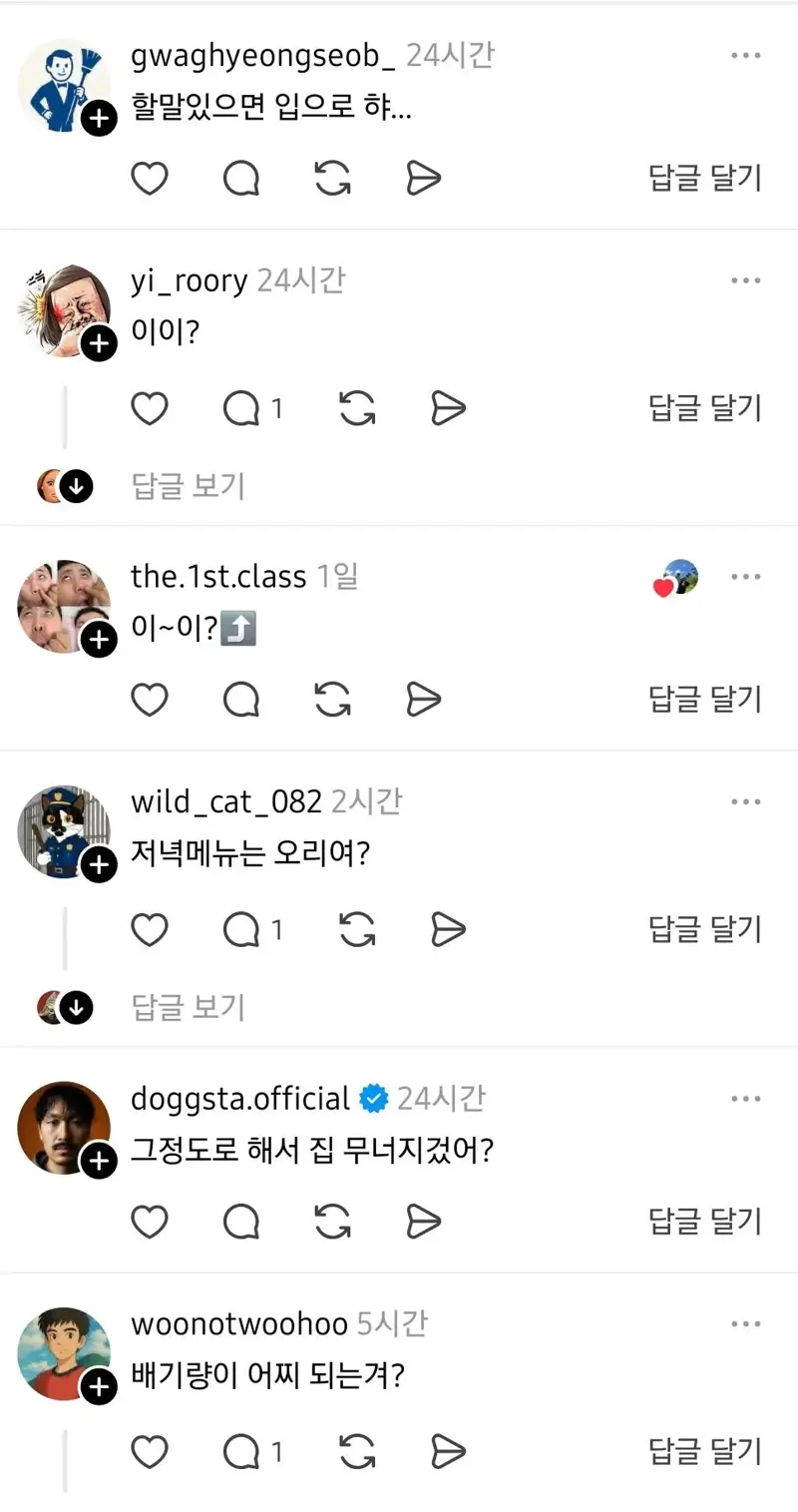Image resolution: width=798 pixels, height=1512 pixels.
Task: Expand 답글 보기 under yi_roory's comment
Action: tap(189, 486)
